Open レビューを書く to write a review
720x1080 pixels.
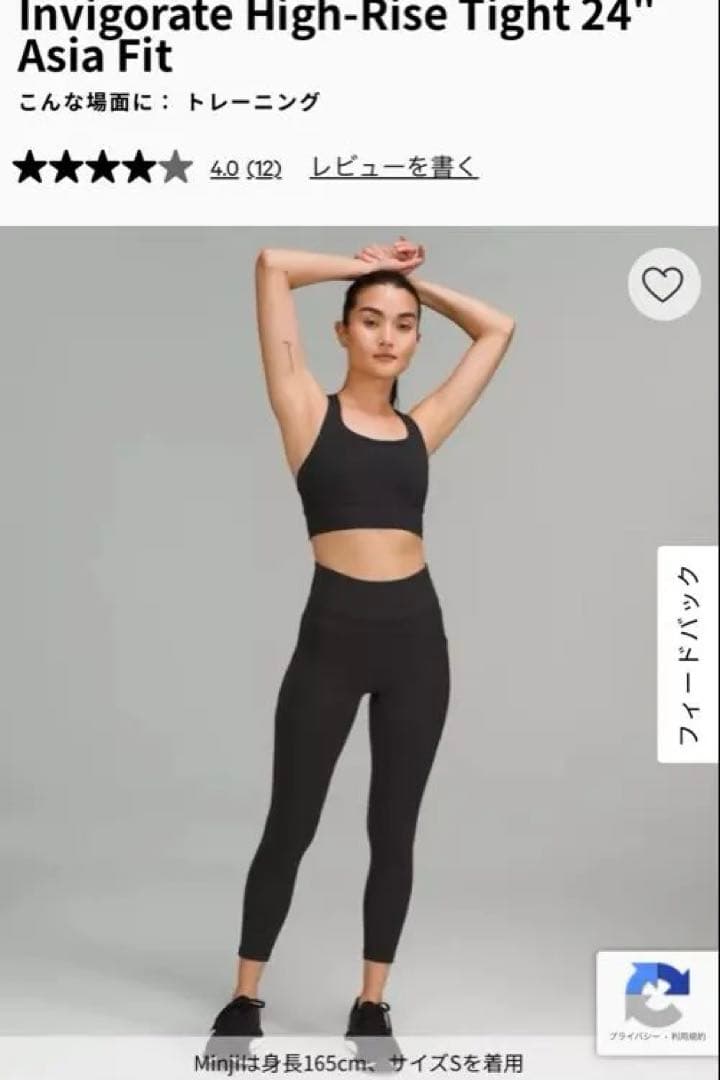[392, 166]
